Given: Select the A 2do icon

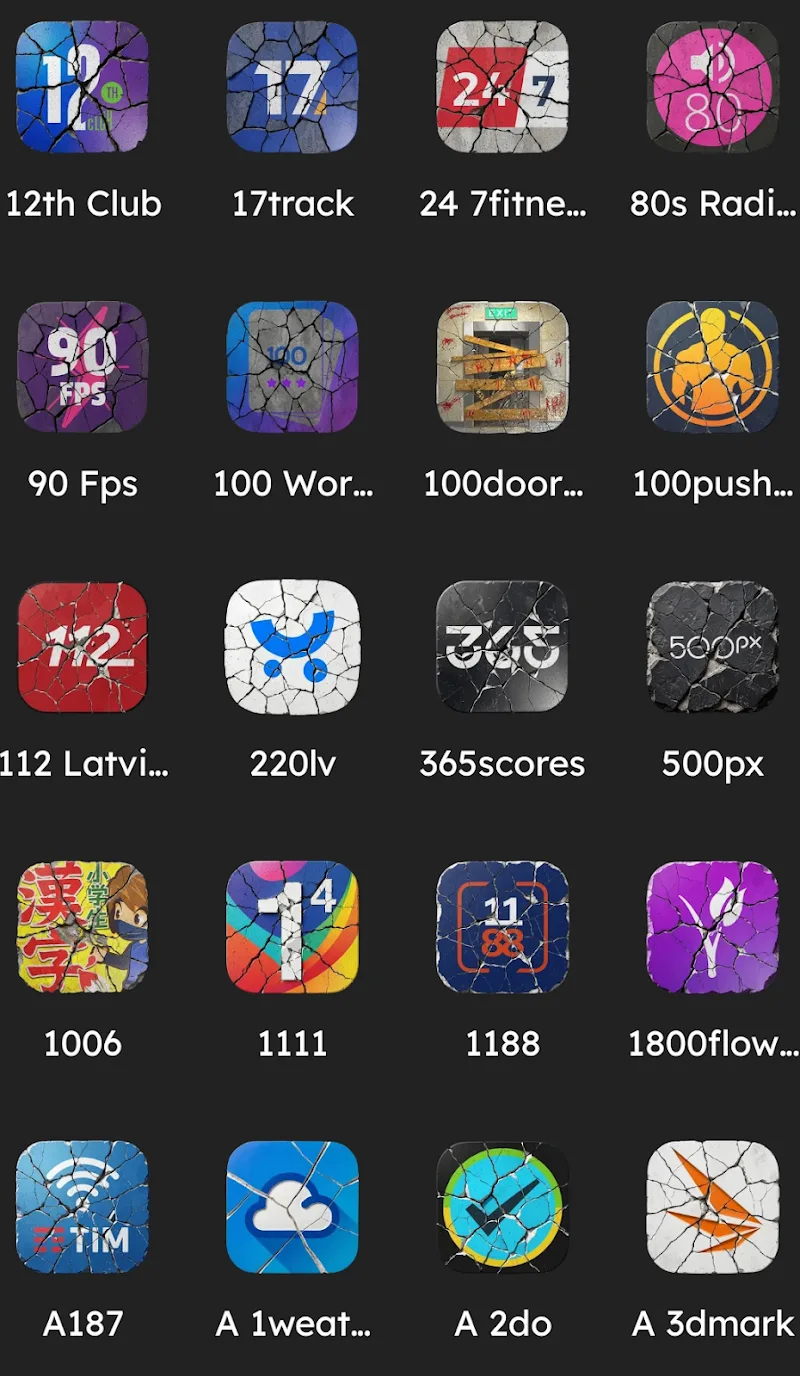Looking at the screenshot, I should click(503, 1207).
